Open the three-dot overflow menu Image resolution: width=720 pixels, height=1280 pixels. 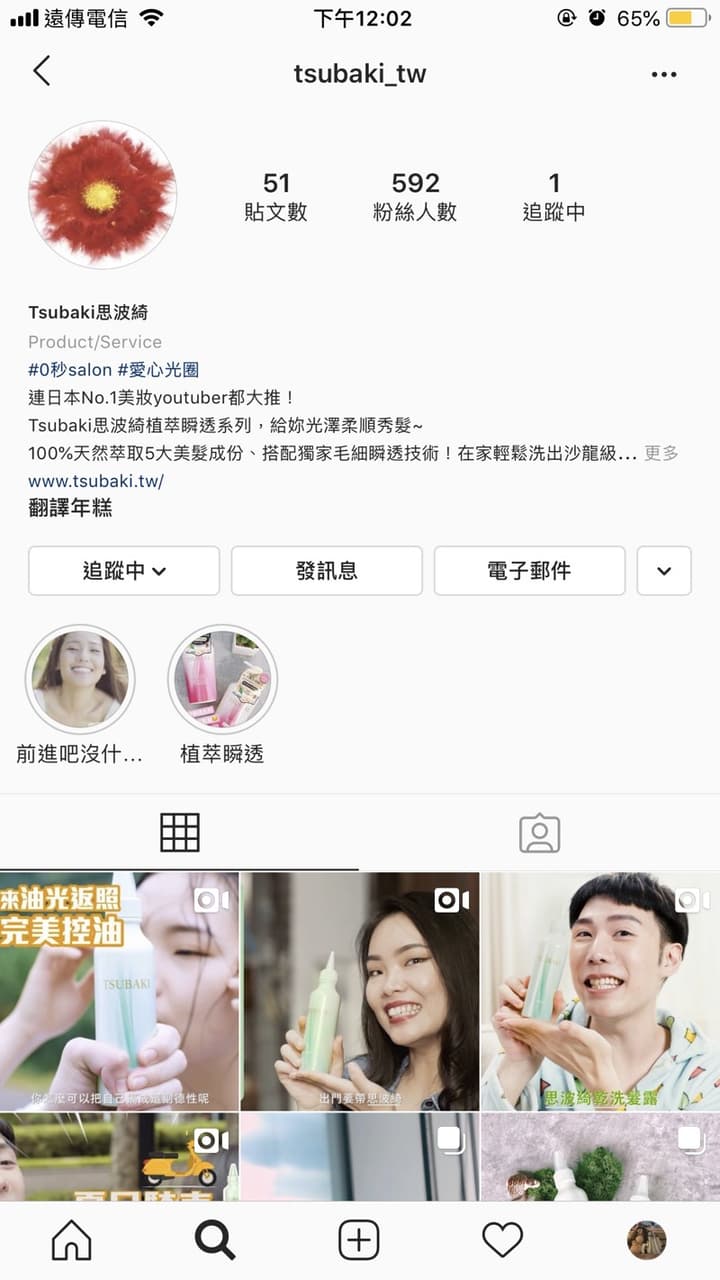click(x=664, y=74)
